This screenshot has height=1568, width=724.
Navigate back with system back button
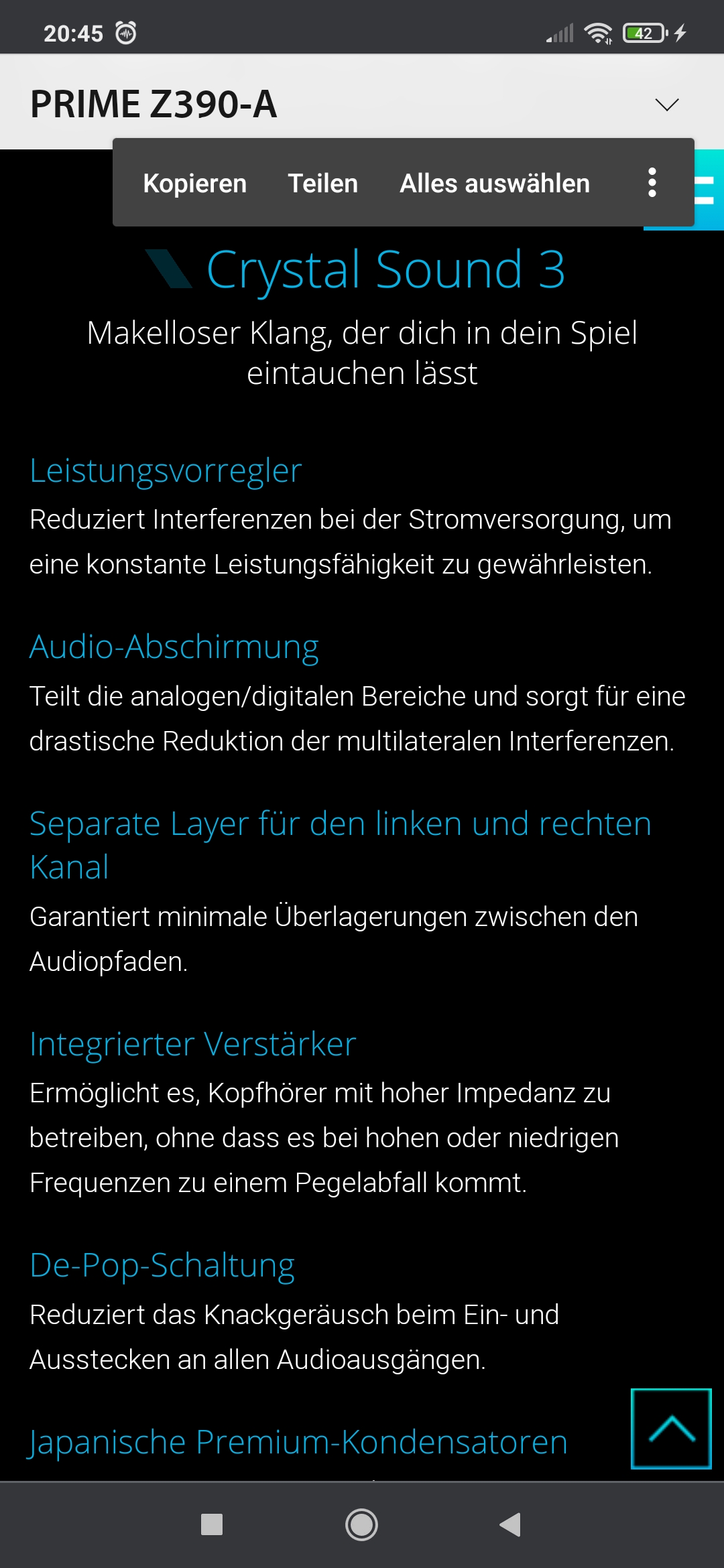click(x=510, y=1524)
